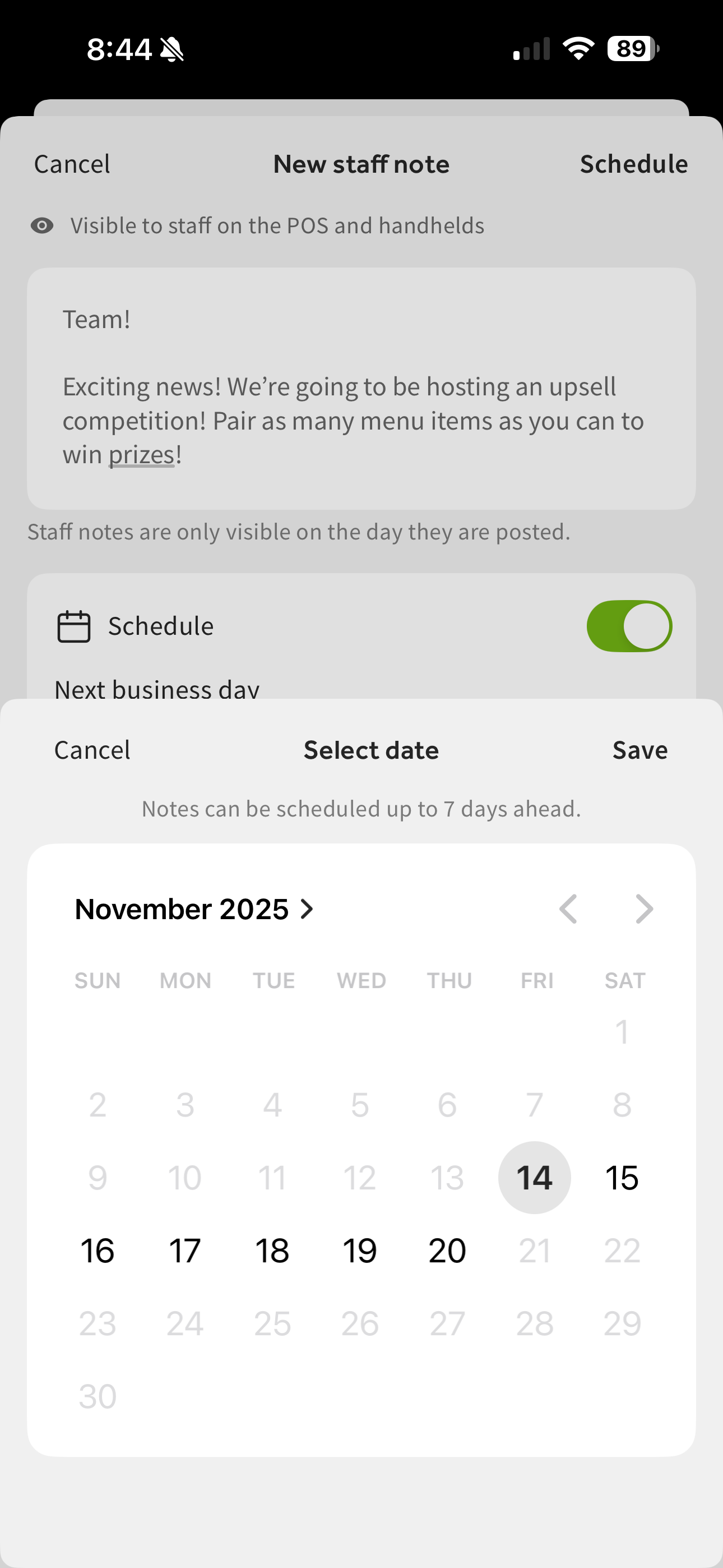
Task: Tap the Next business day option
Action: click(156, 689)
